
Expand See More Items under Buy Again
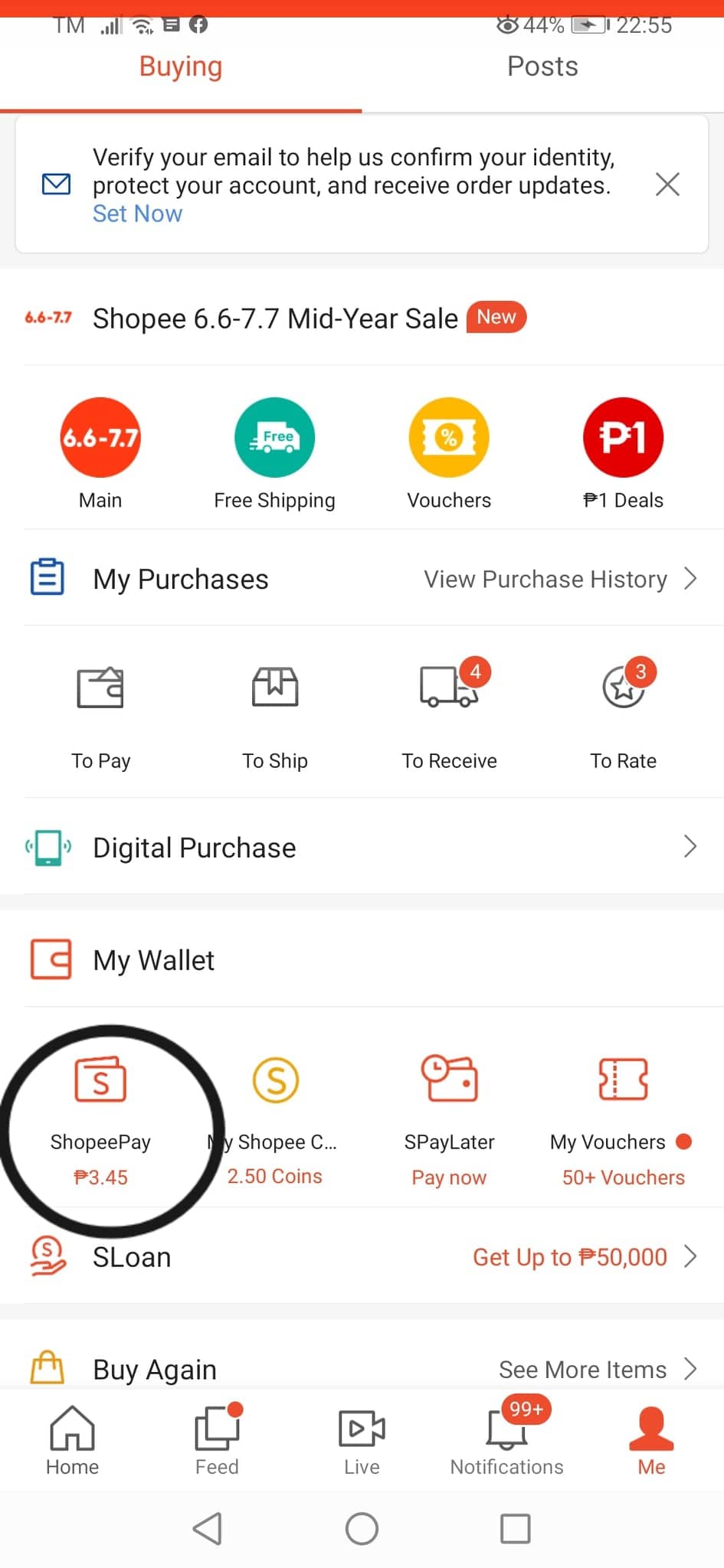coord(582,1369)
